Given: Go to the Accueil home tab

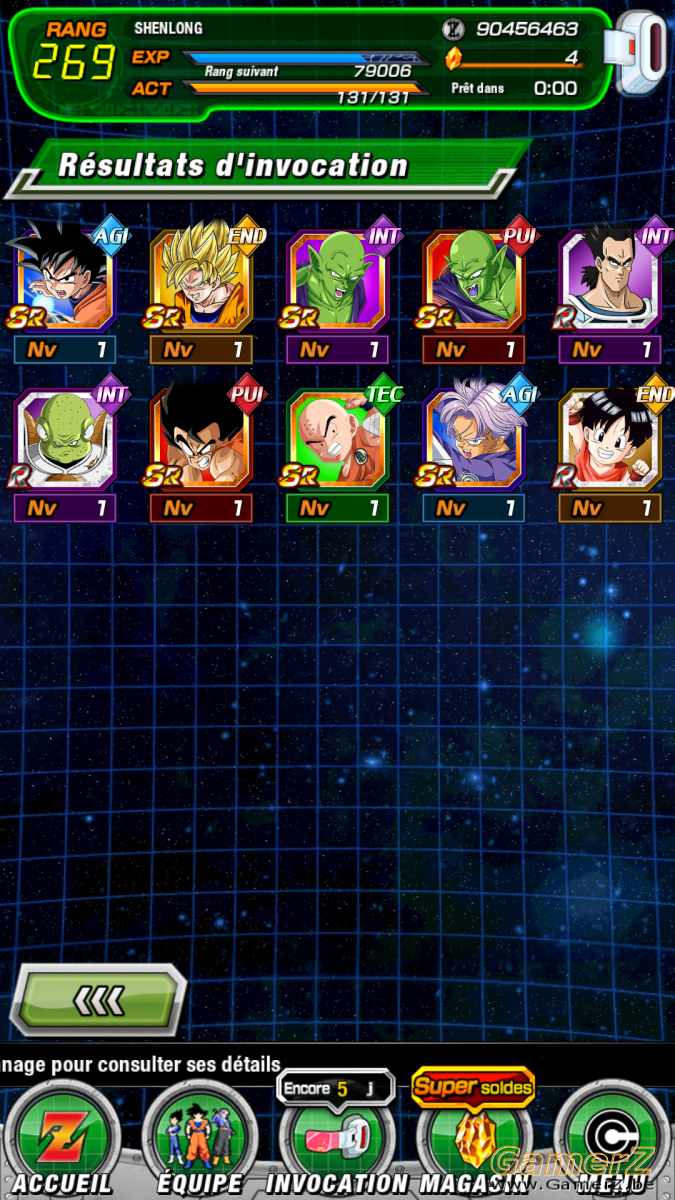Looking at the screenshot, I should click(60, 1141).
